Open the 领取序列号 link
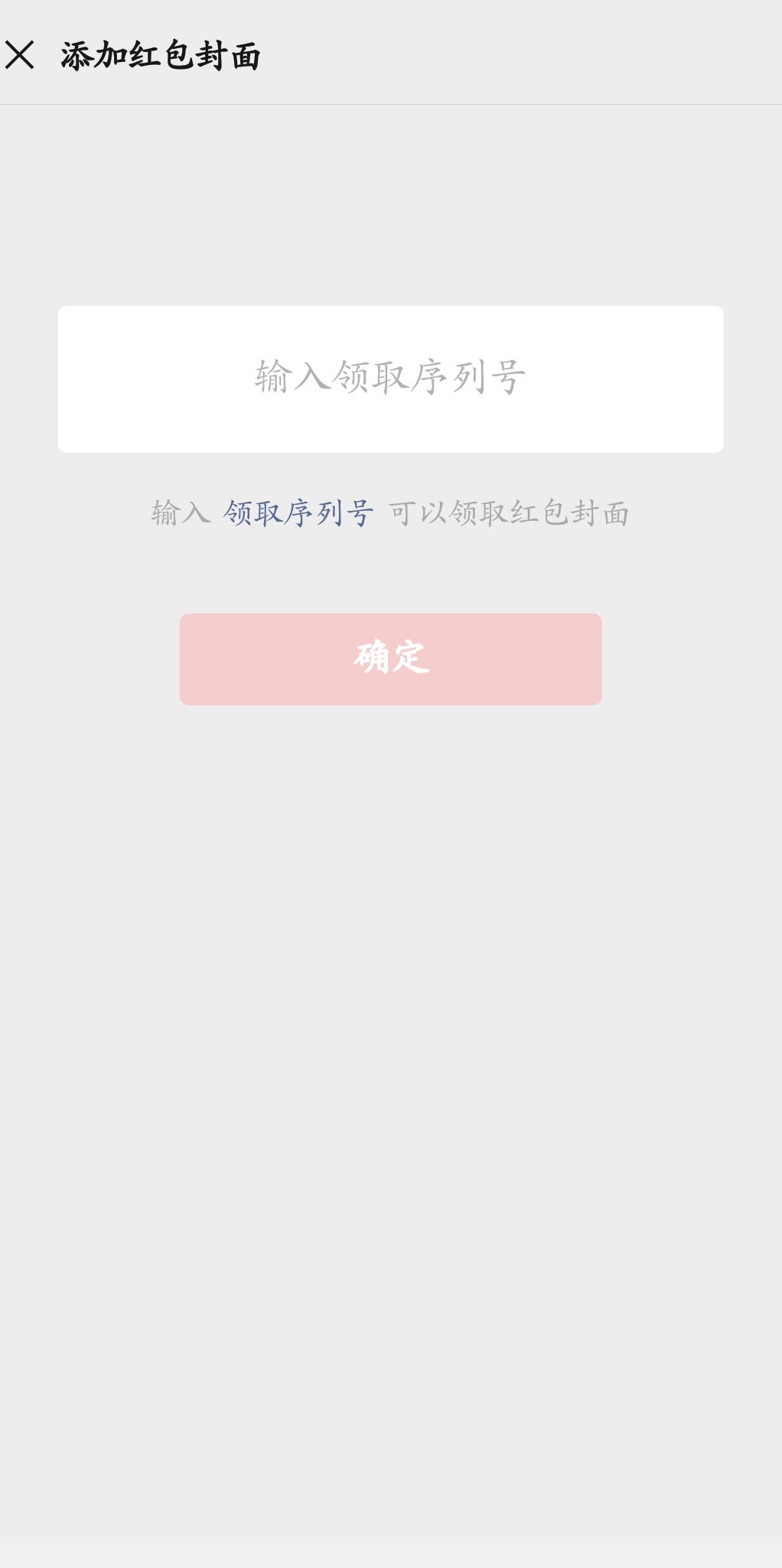Image resolution: width=782 pixels, height=1568 pixels. tap(298, 513)
